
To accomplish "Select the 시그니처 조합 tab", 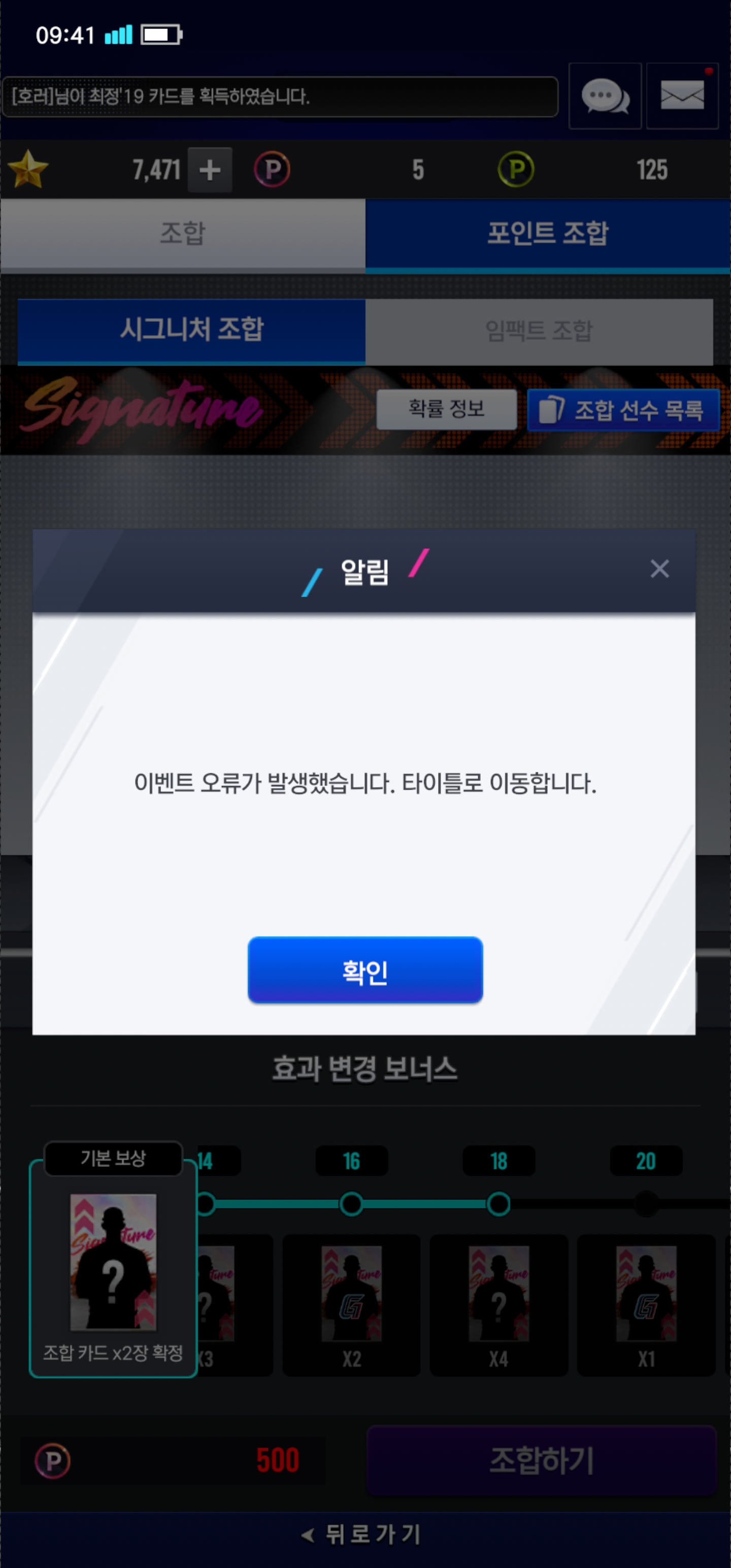I will (192, 331).
